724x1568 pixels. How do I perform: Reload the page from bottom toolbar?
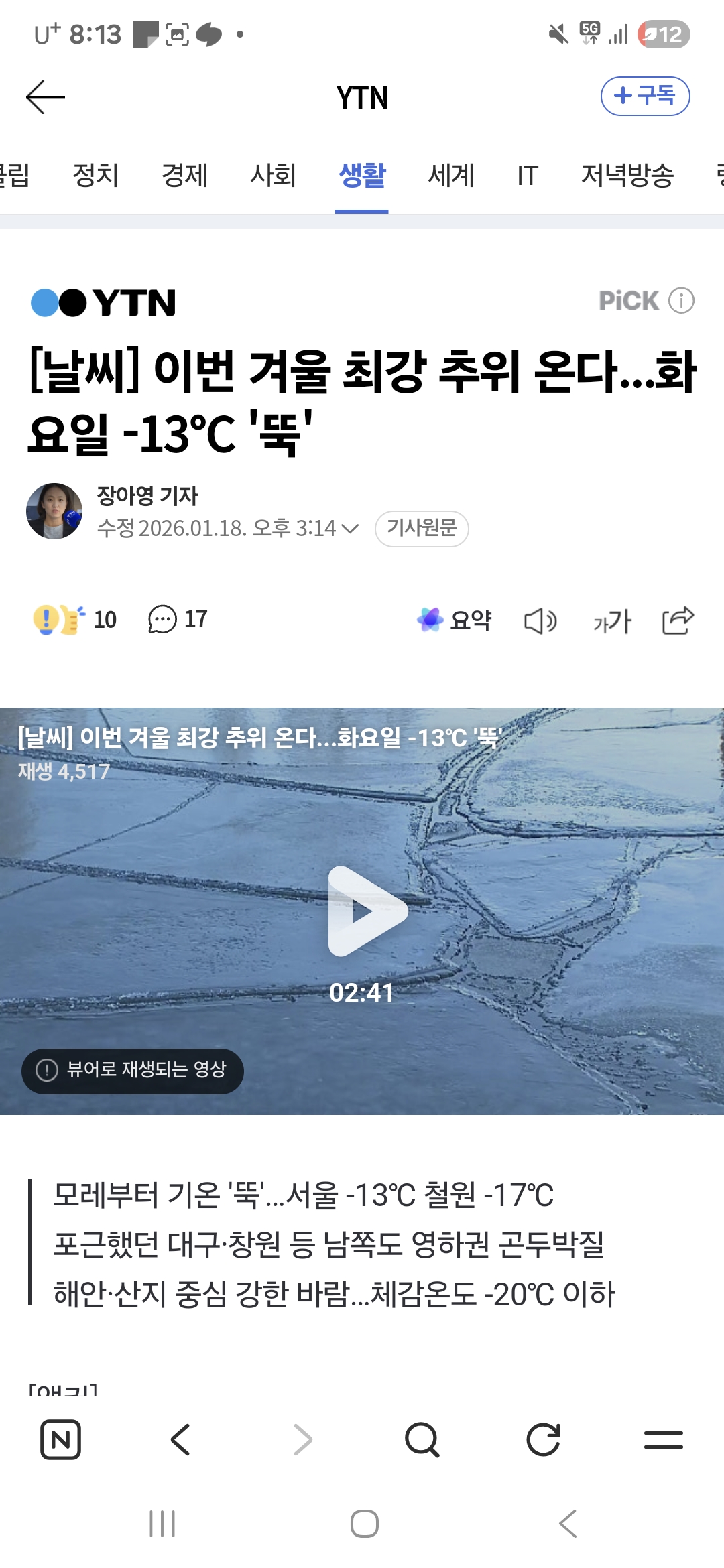[543, 1439]
